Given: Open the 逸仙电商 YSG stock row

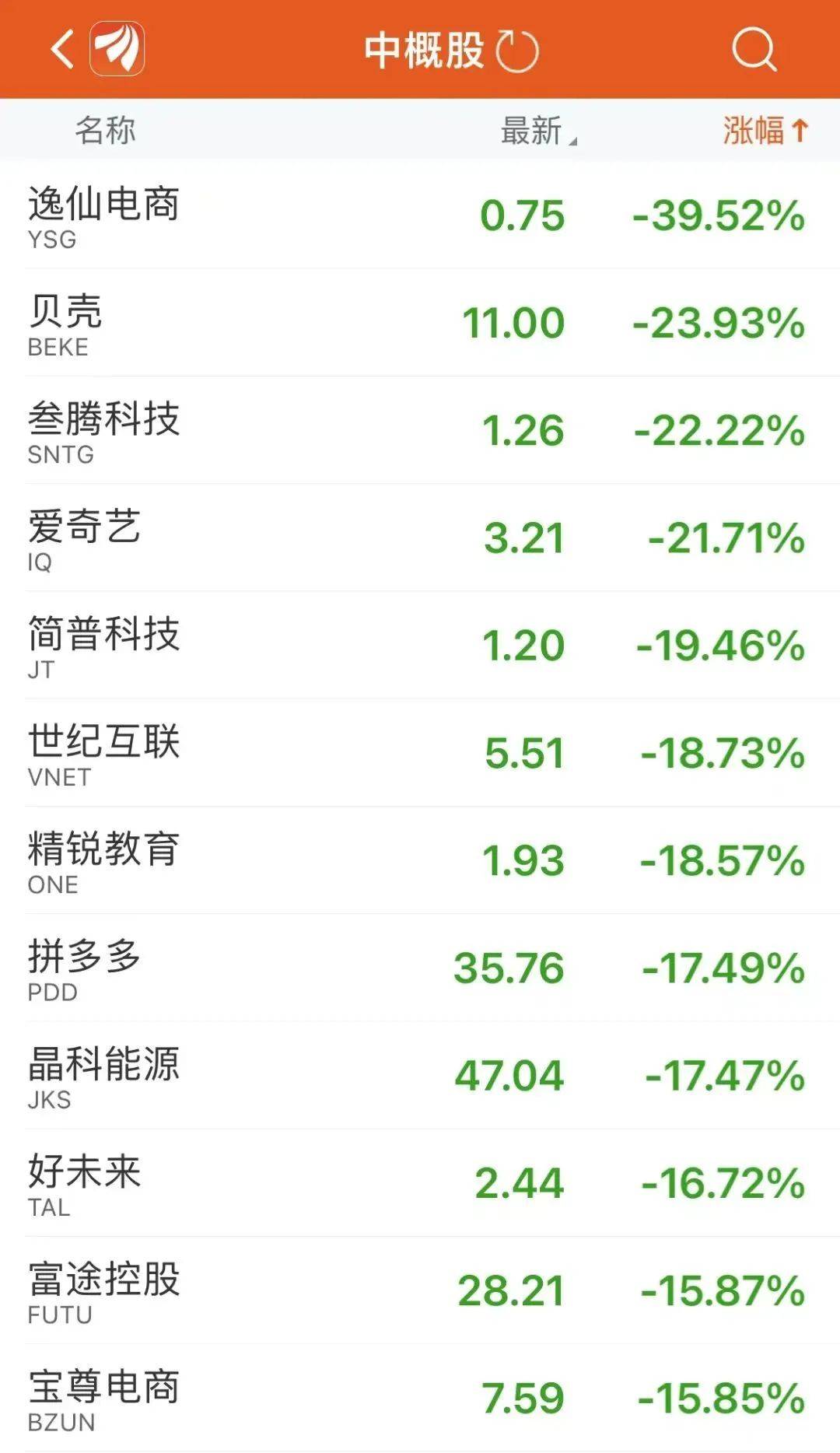Looking at the screenshot, I should click(420, 215).
